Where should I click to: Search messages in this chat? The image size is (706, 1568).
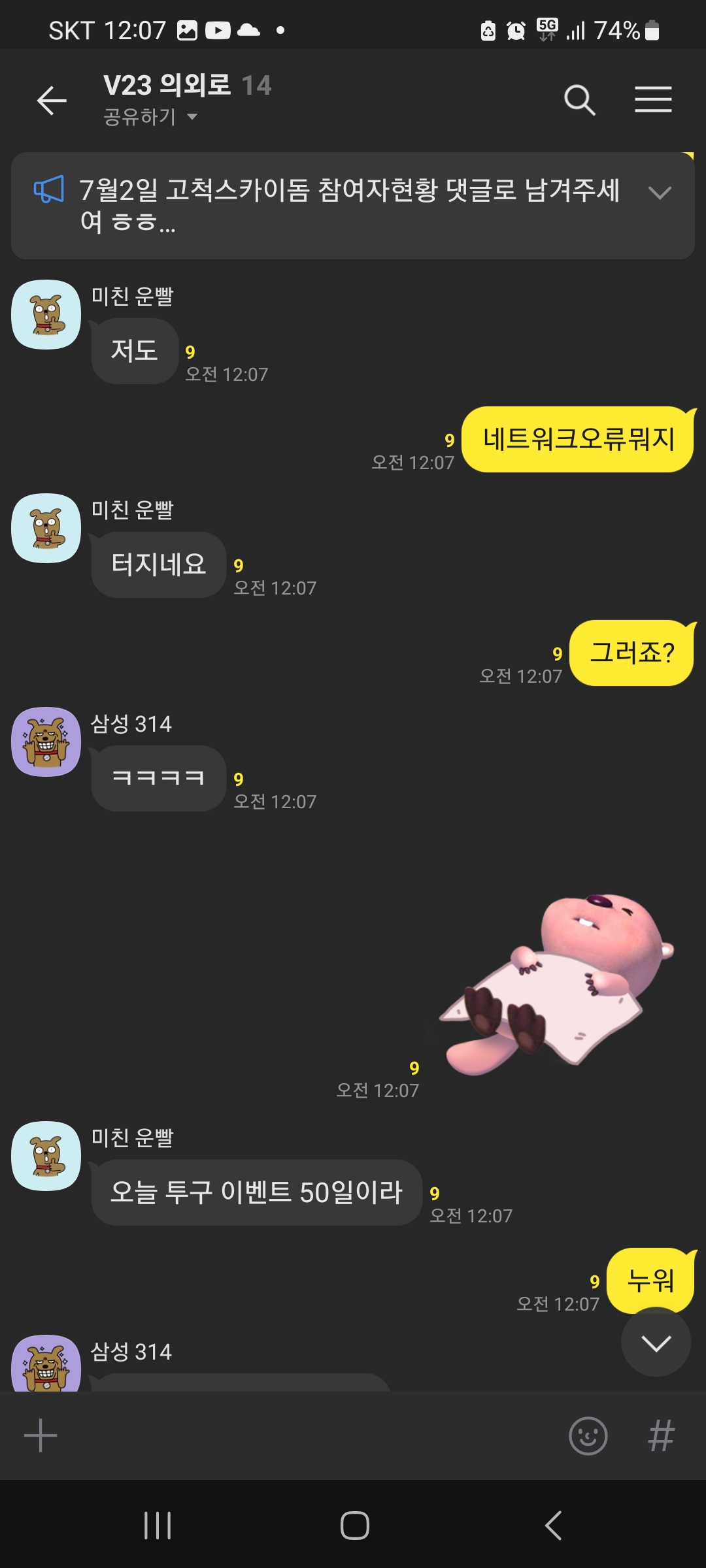click(x=579, y=101)
